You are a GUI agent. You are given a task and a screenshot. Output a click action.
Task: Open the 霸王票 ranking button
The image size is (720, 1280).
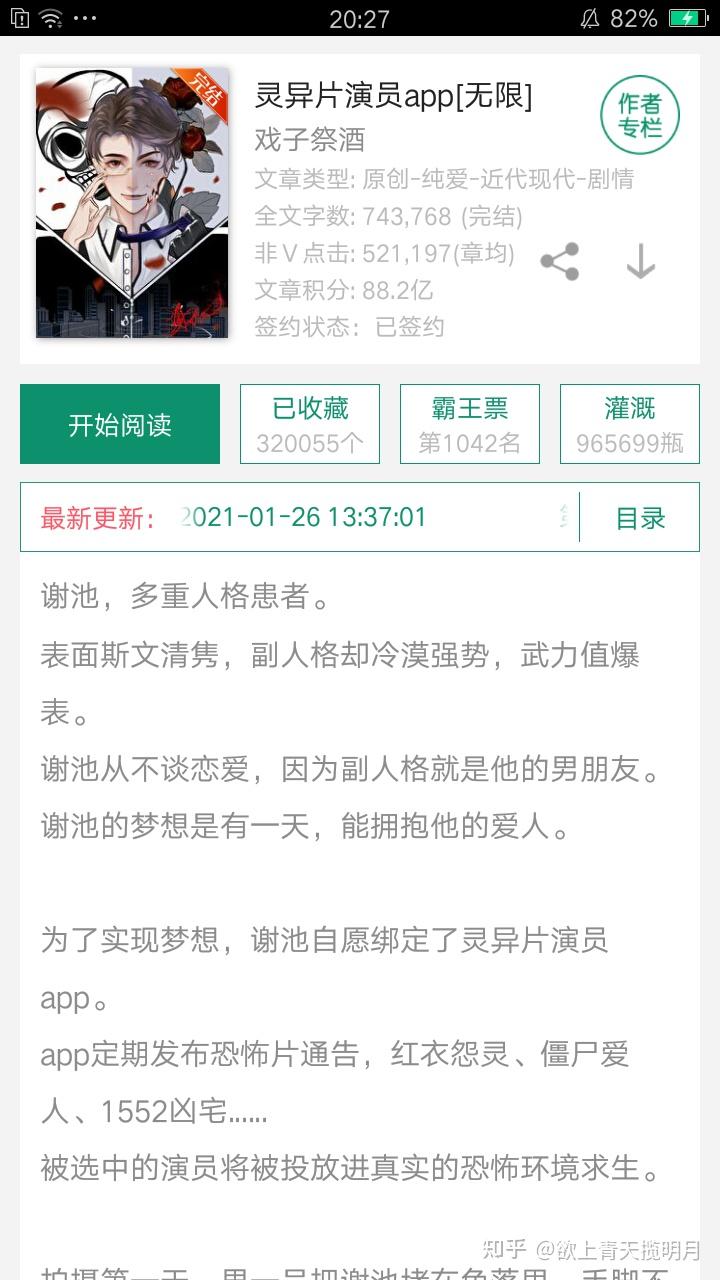(x=470, y=424)
